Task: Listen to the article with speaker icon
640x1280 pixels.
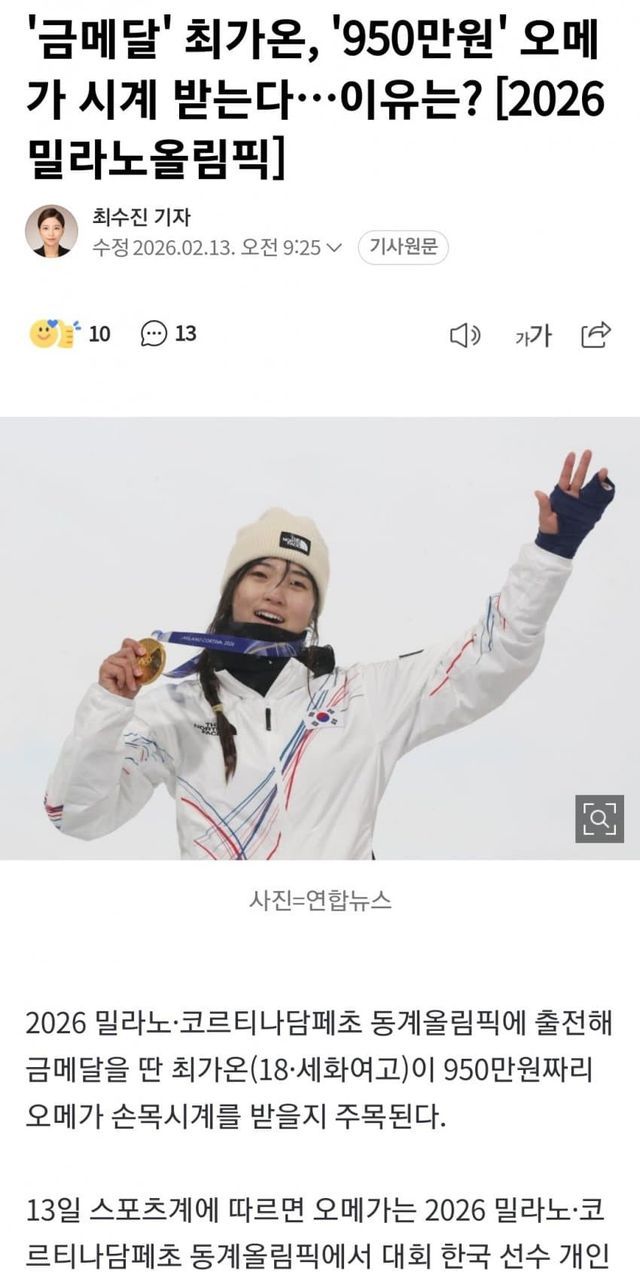Action: point(465,335)
